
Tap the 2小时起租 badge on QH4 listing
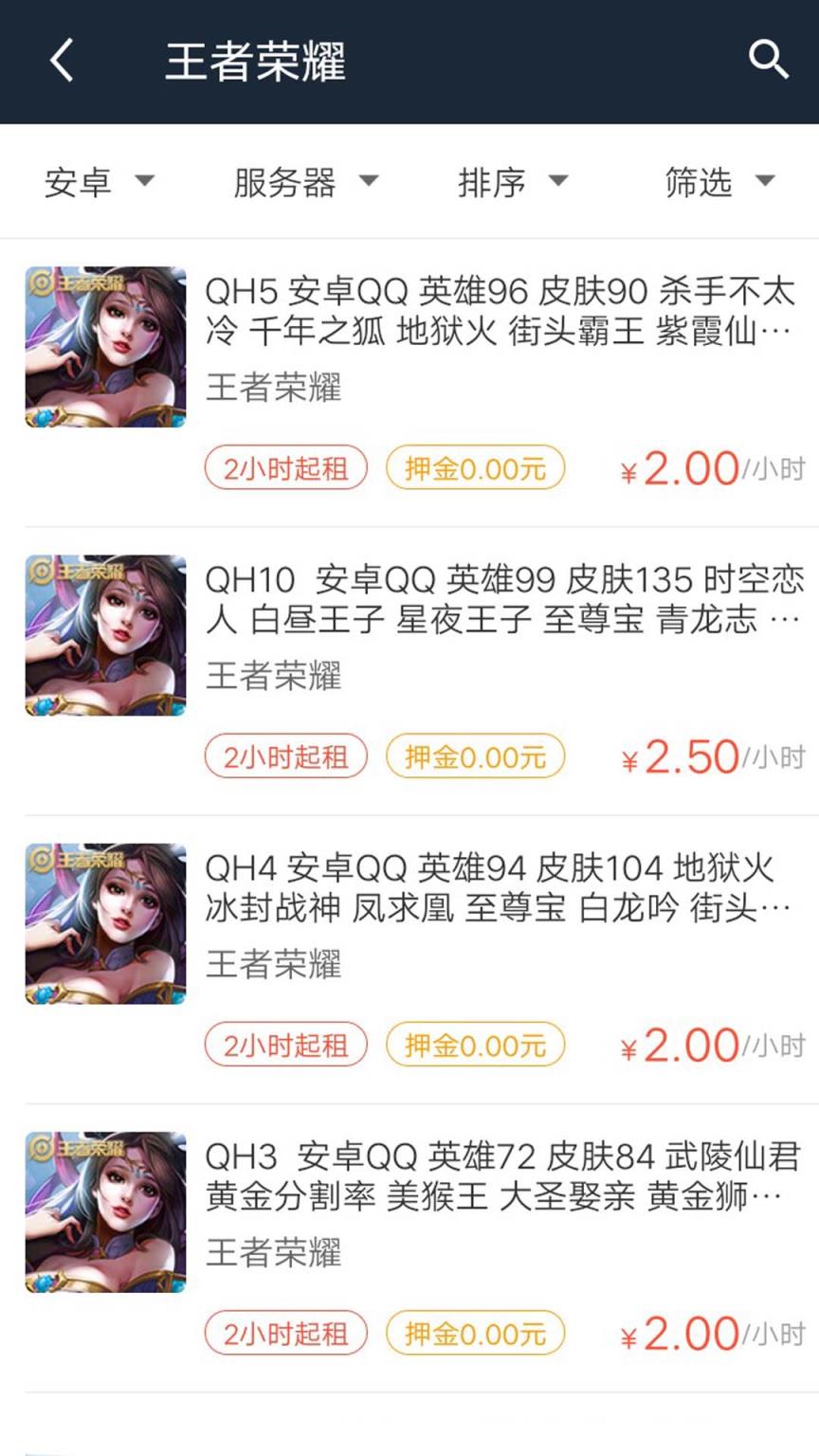pyautogui.click(x=285, y=1044)
